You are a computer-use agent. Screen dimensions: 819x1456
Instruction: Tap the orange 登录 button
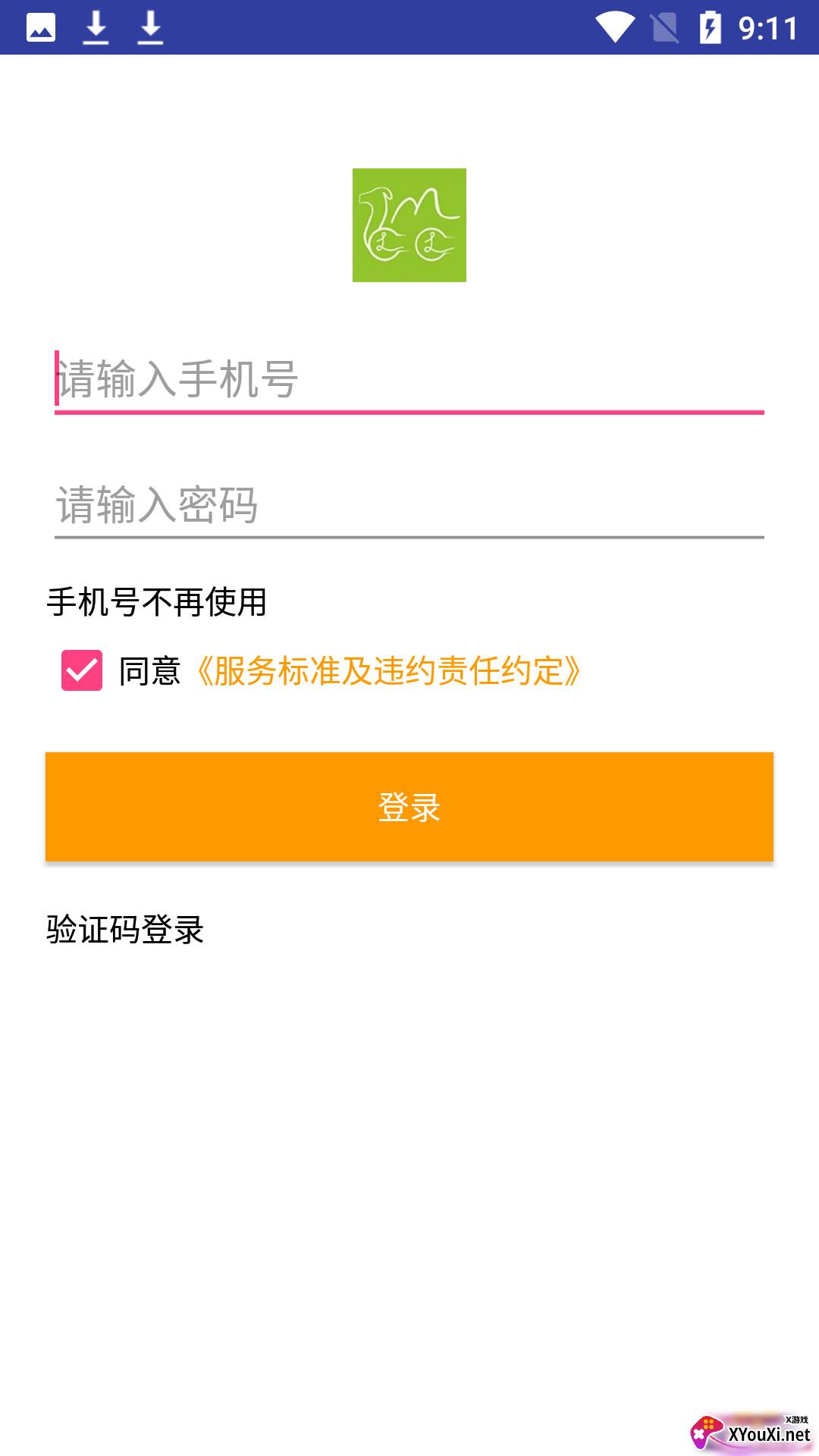pyautogui.click(x=409, y=807)
